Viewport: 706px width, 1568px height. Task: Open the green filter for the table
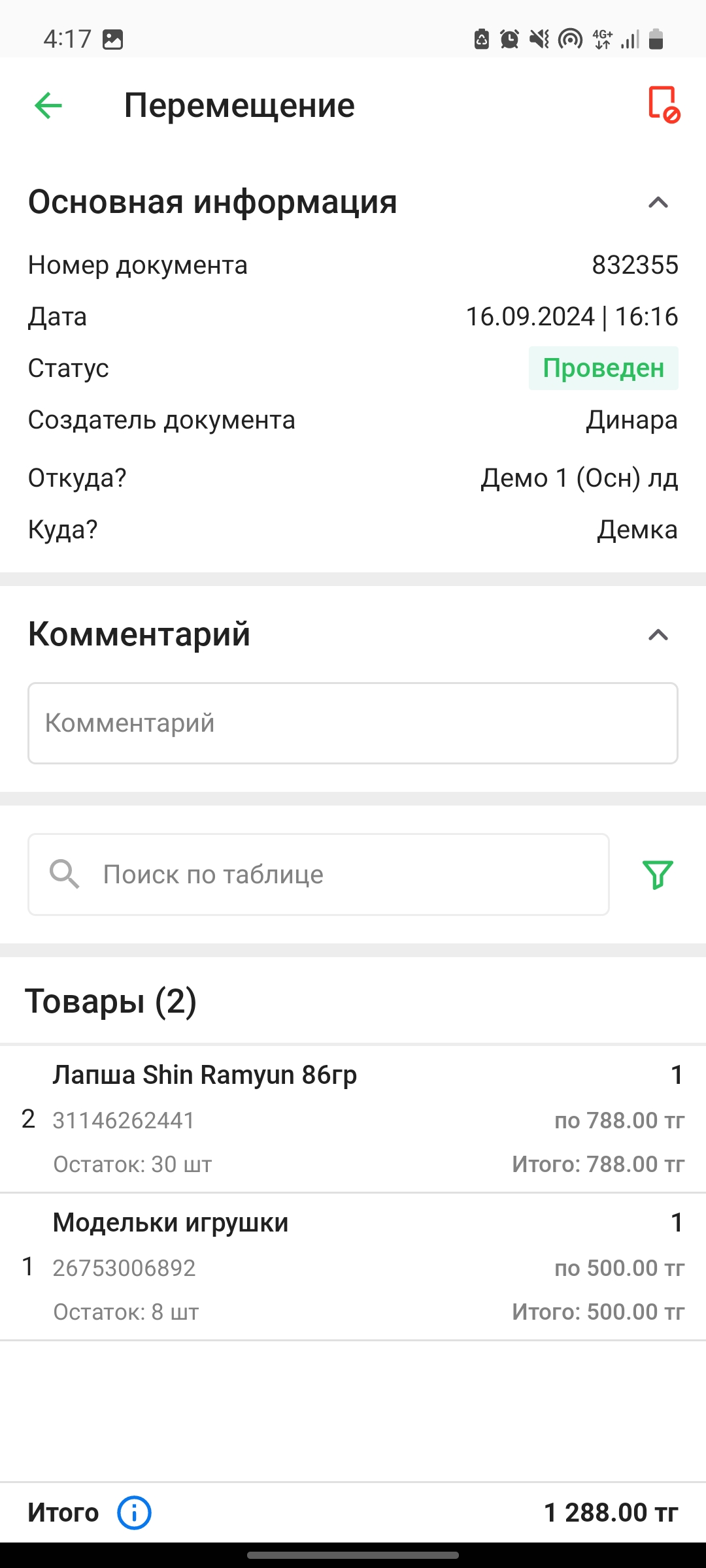pos(658,875)
